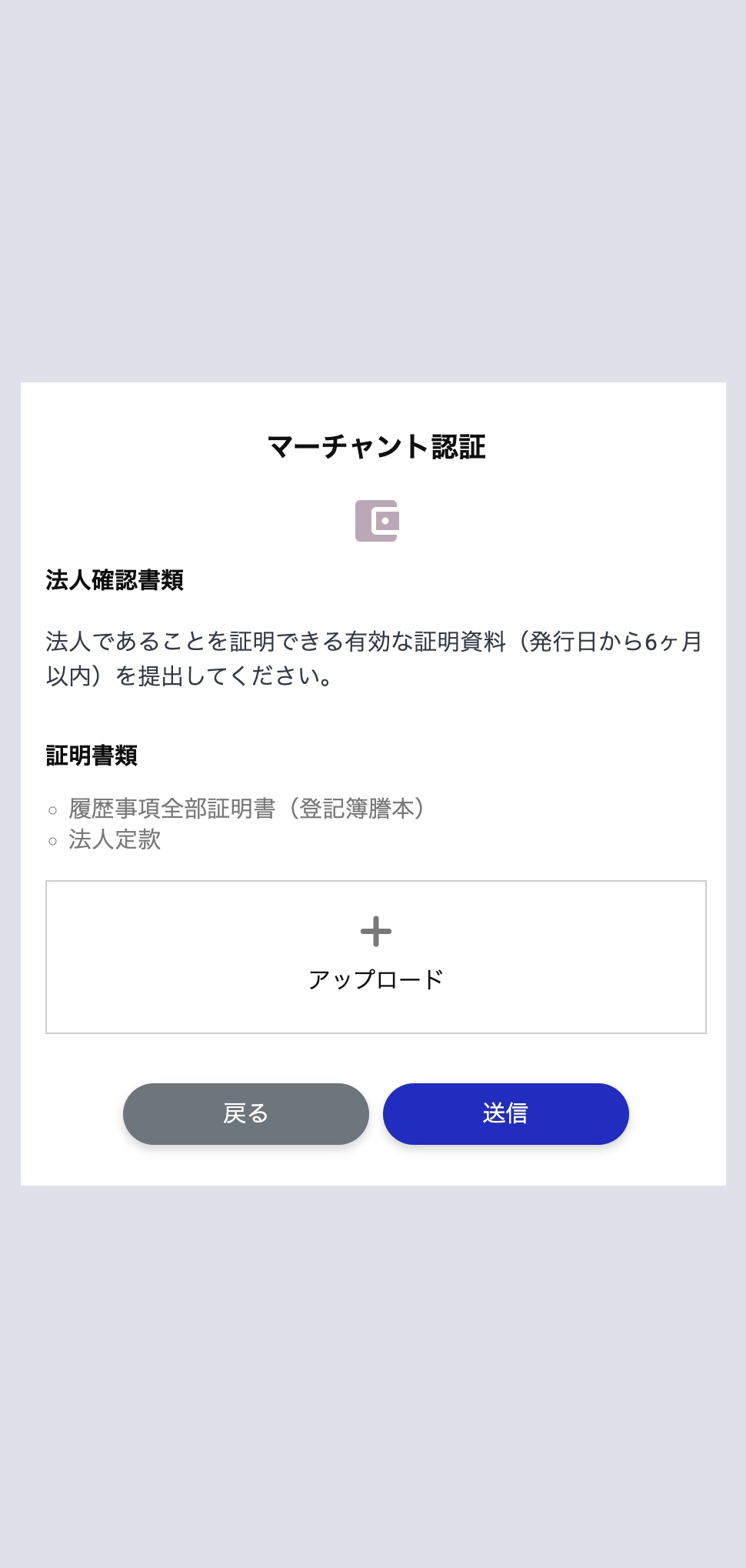Submit the documents with 送信
This screenshot has height=1568, width=746.
pos(505,1113)
